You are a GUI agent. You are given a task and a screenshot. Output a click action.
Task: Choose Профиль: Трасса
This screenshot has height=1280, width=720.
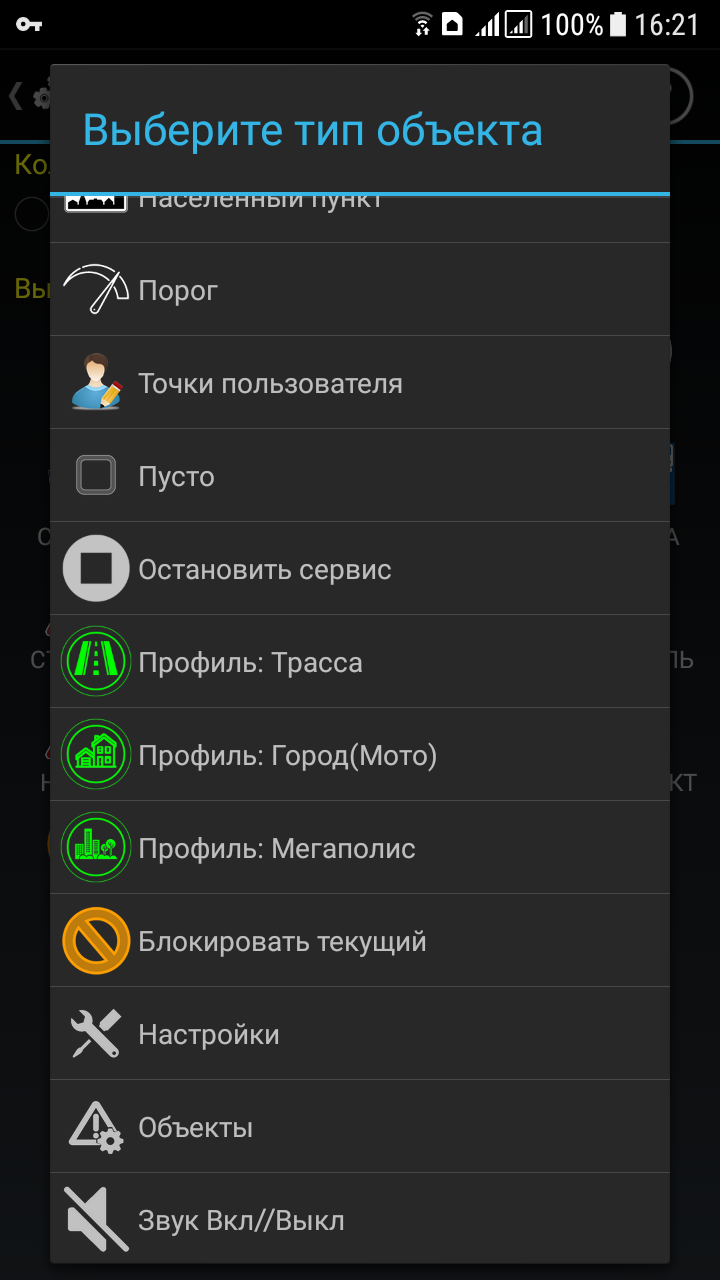tap(360, 662)
